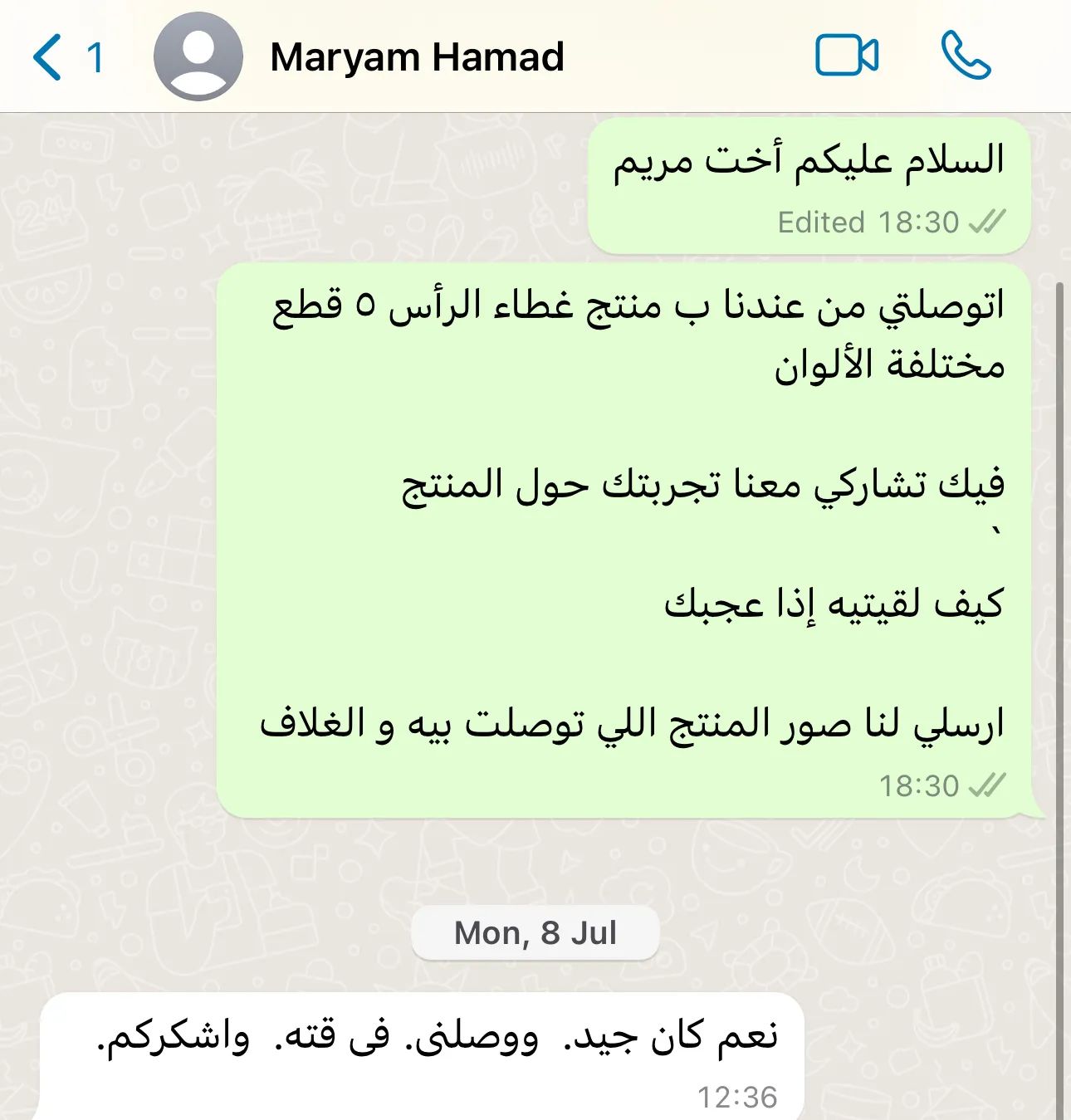Open Maryam Hamad's contact info
Screen dimensions: 1071x1120
point(417,57)
